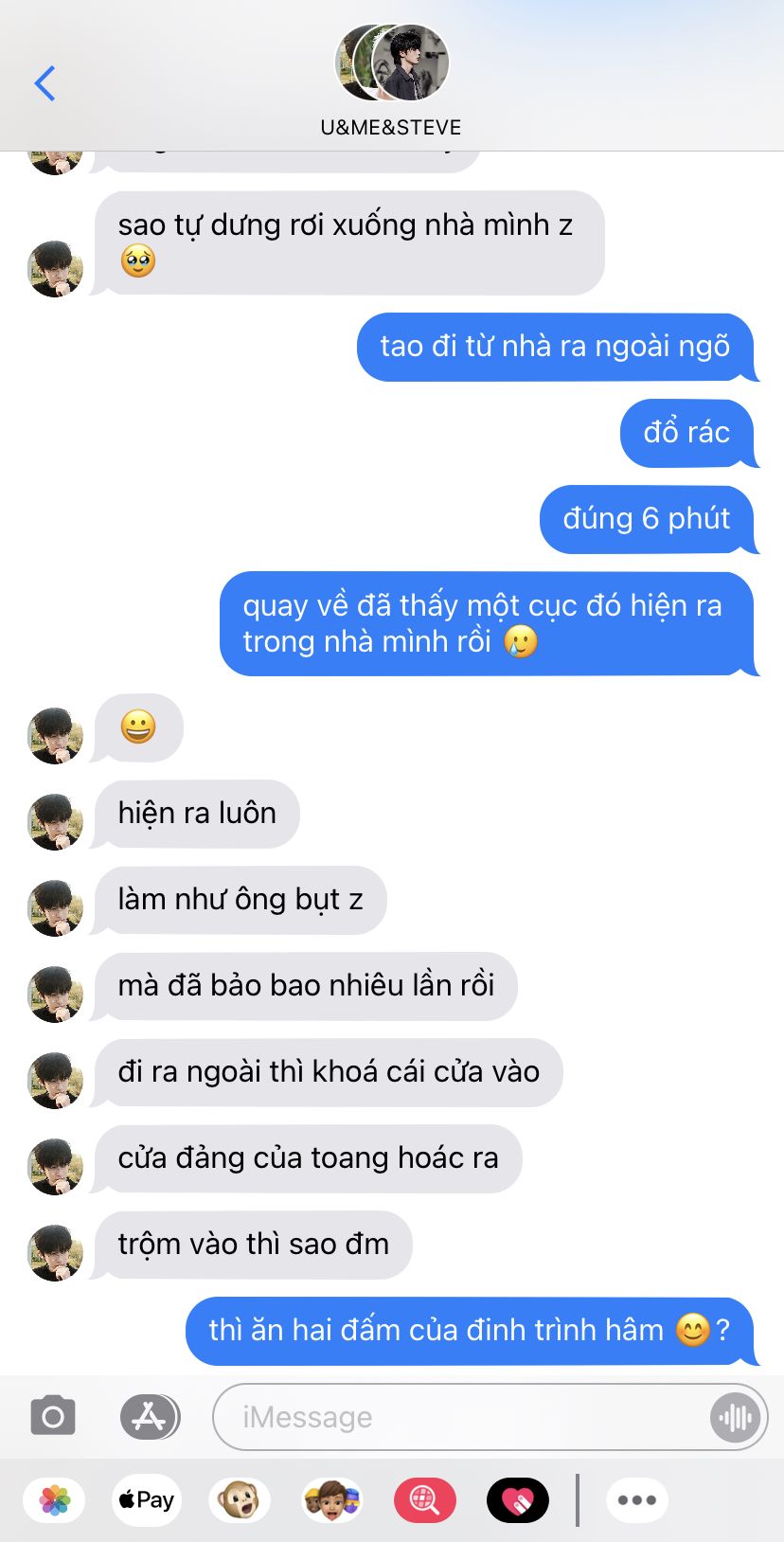The image size is (784, 1542).
Task: Open the camera to send a photo
Action: pyautogui.click(x=53, y=1417)
